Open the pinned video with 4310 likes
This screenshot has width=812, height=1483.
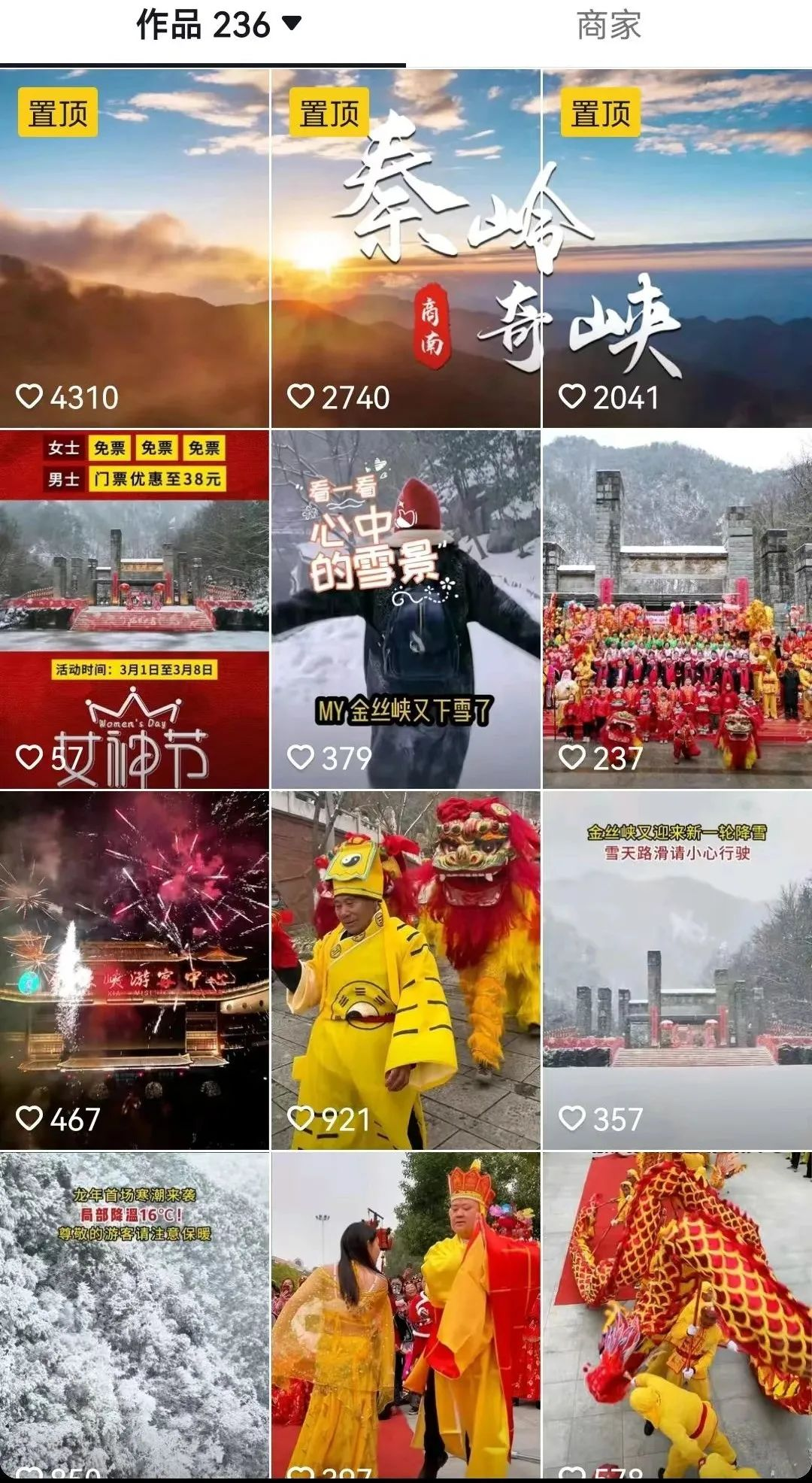(135, 248)
